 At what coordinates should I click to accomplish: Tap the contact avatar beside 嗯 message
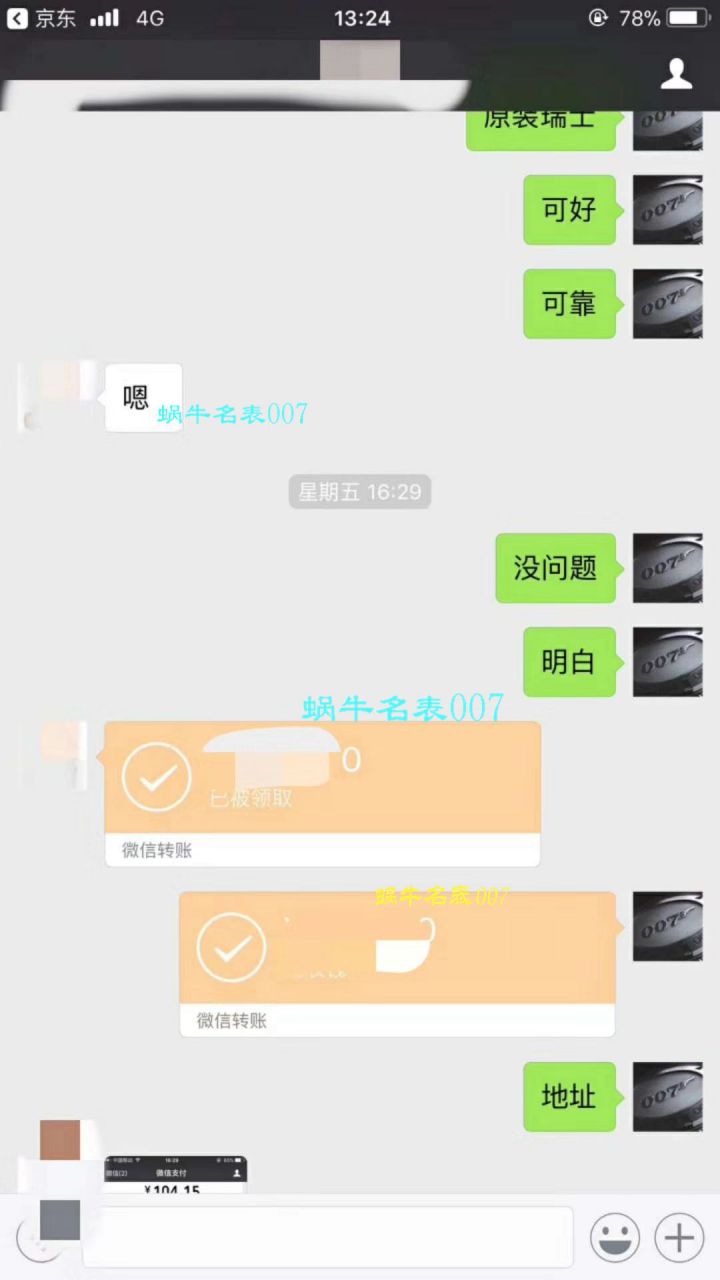coord(55,397)
